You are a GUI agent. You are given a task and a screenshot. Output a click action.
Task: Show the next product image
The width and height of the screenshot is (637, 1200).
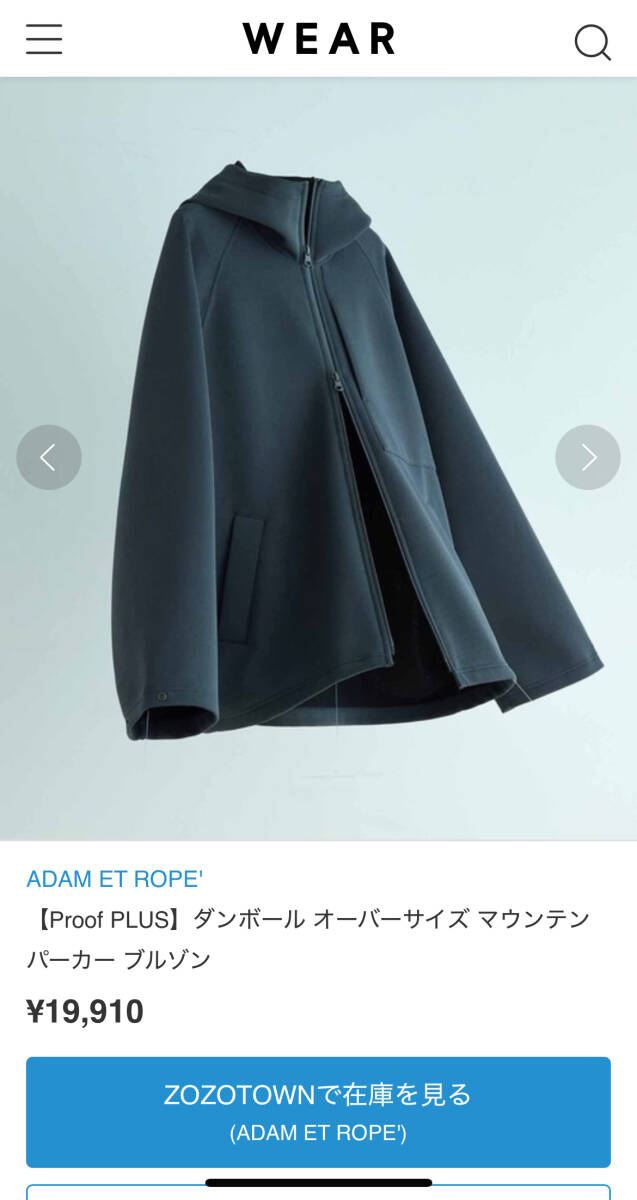(588, 457)
